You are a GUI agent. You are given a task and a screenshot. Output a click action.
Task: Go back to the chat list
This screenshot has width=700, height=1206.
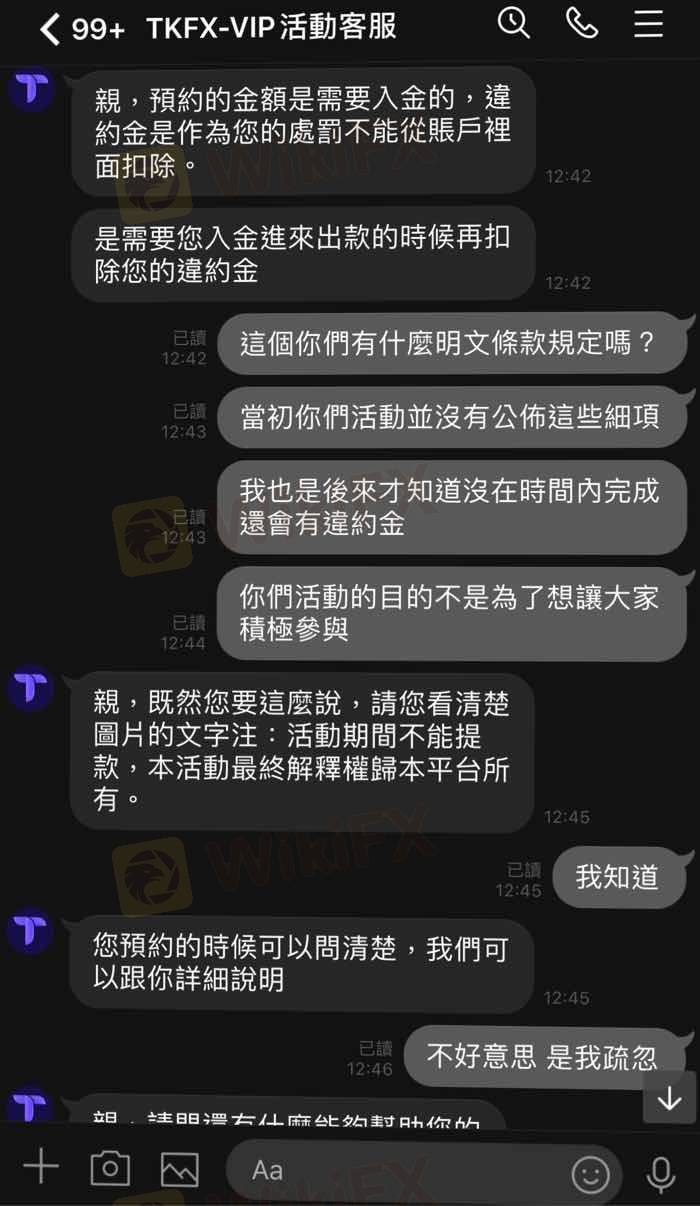[48, 29]
